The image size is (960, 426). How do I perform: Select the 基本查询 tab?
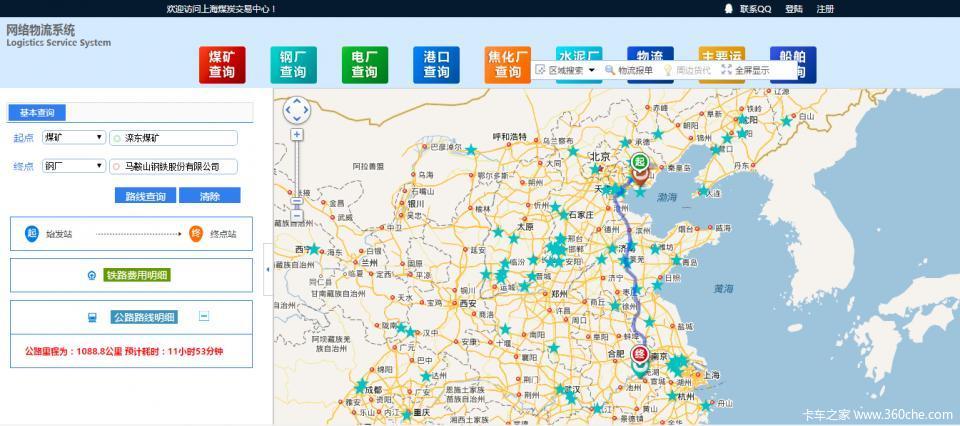pos(37,113)
